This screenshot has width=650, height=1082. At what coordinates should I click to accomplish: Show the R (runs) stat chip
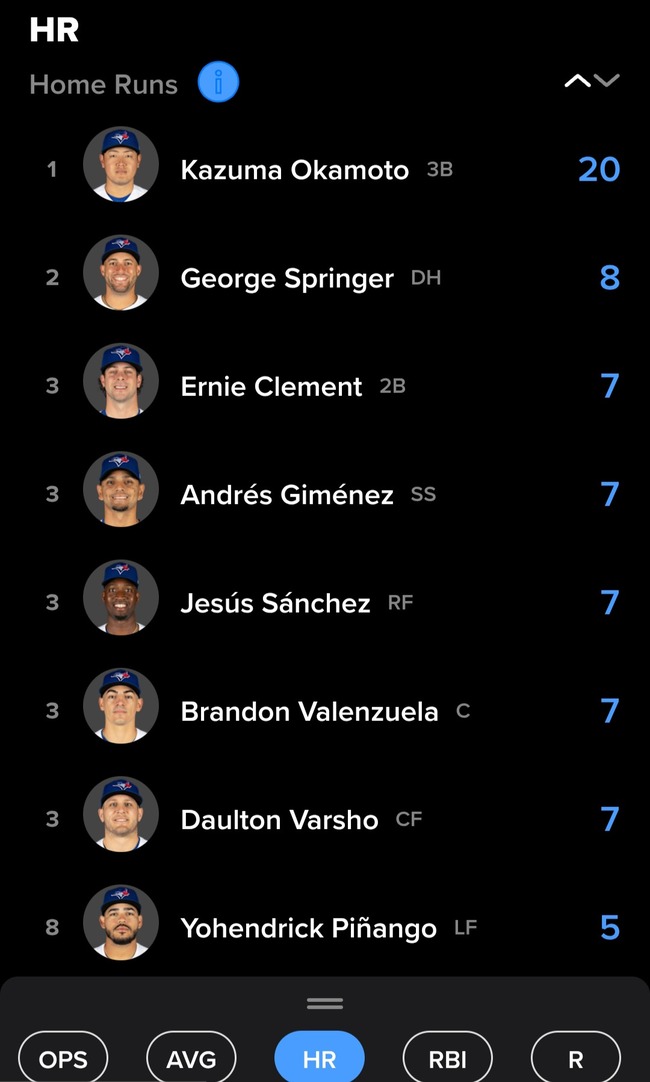tap(575, 1058)
